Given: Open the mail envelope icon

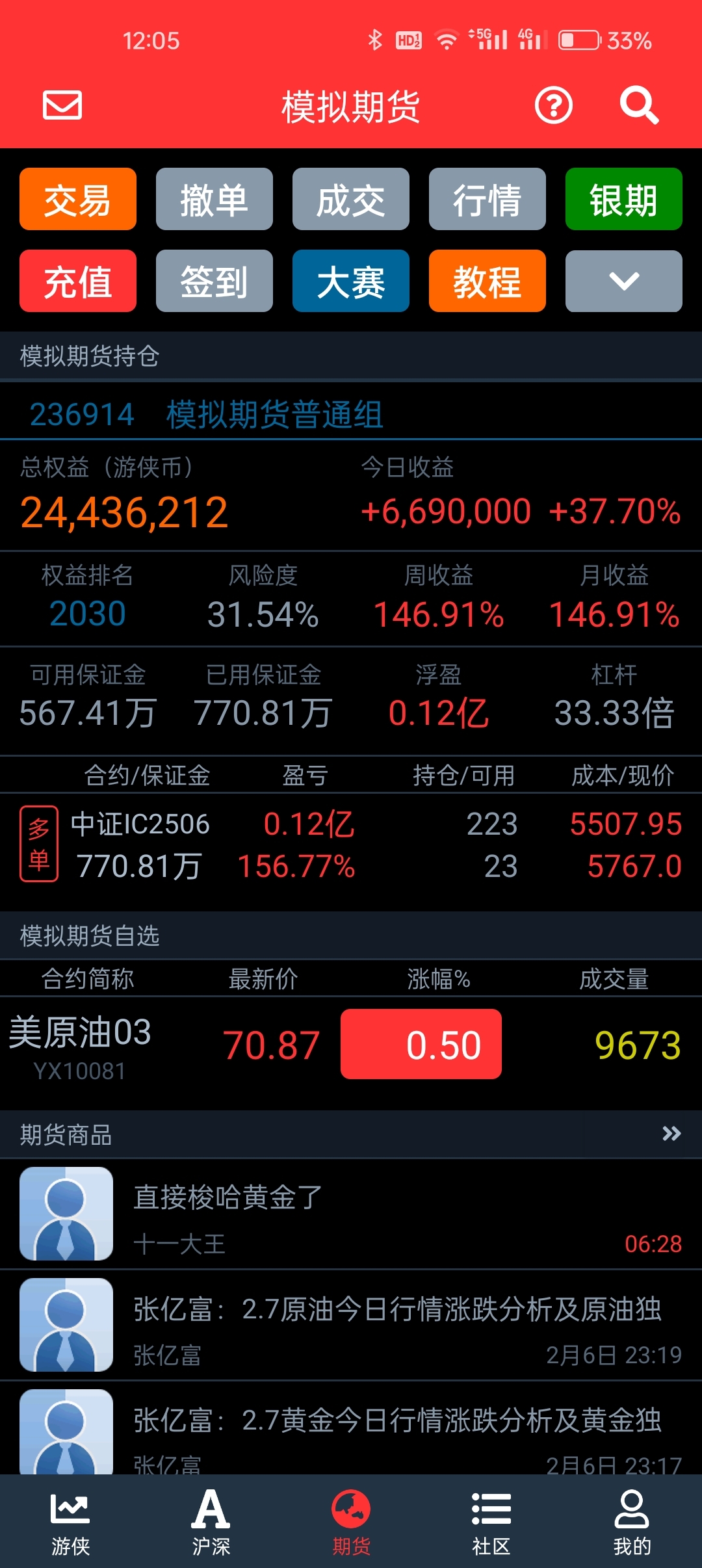Looking at the screenshot, I should [62, 105].
